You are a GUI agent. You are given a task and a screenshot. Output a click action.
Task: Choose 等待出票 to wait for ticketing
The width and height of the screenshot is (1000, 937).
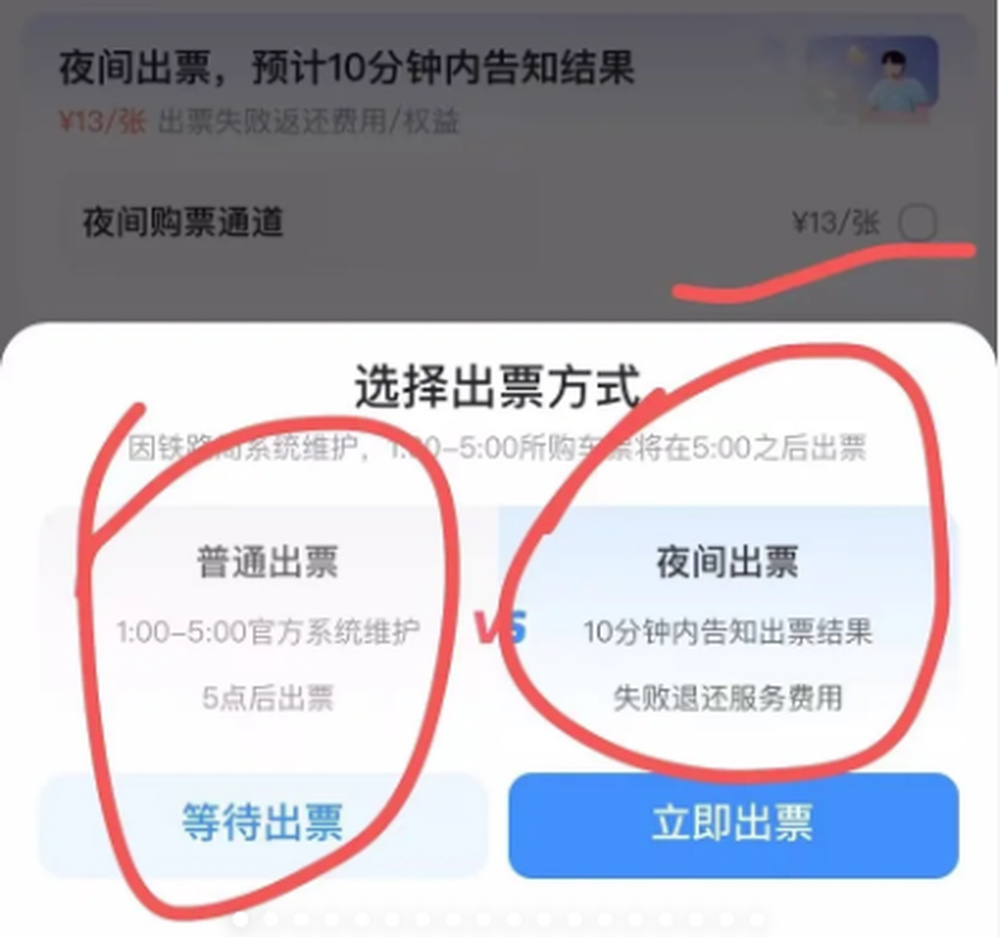point(263,824)
